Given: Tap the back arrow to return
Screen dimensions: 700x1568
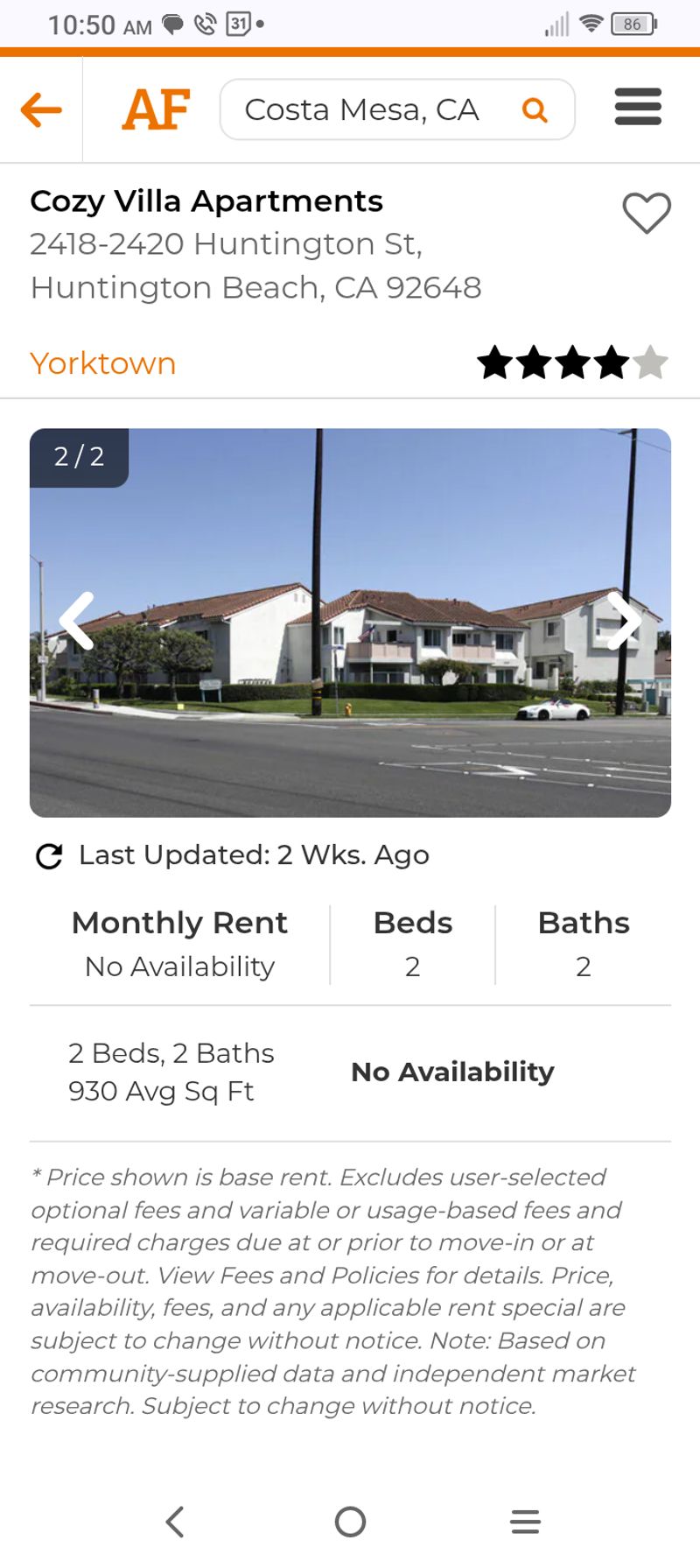Looking at the screenshot, I should (x=41, y=109).
